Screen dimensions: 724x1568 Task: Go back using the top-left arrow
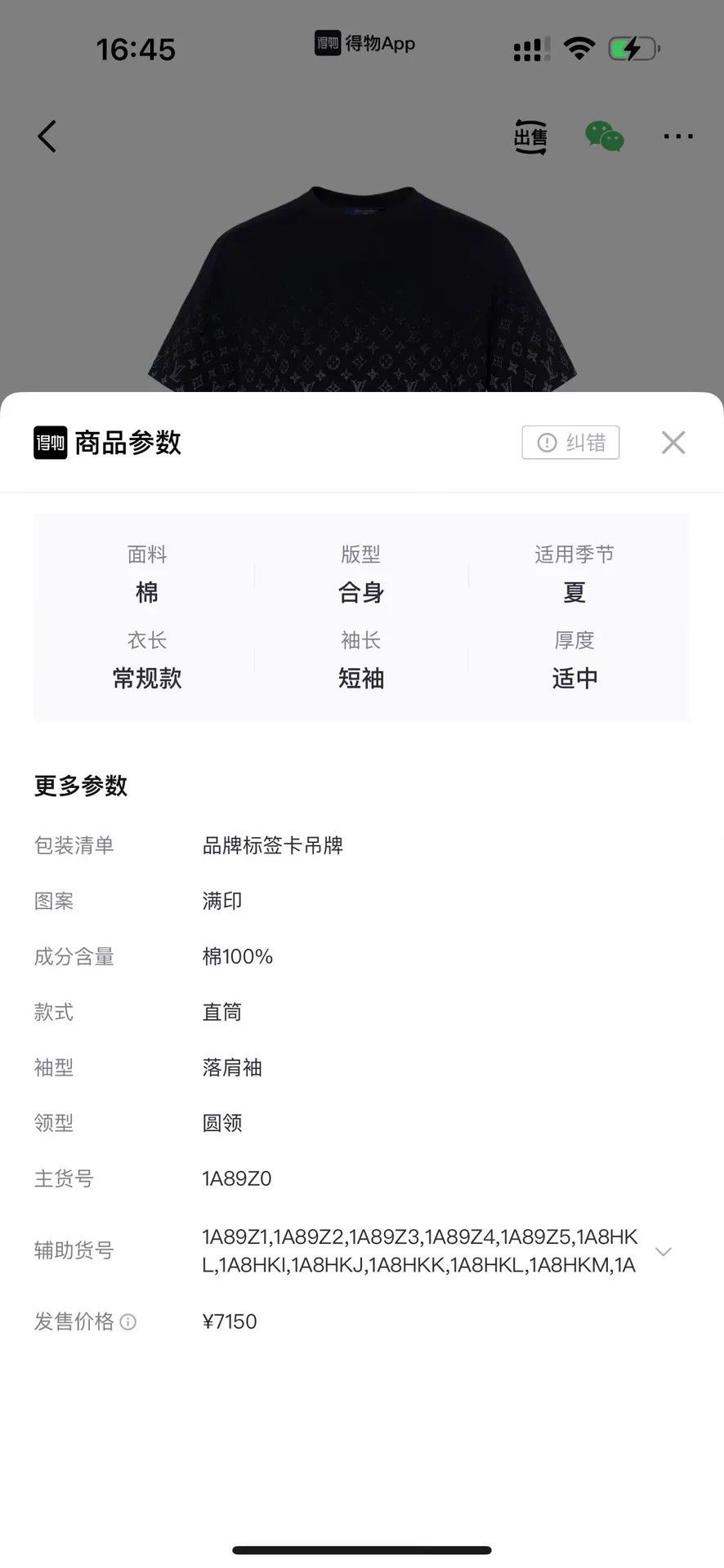pos(47,136)
